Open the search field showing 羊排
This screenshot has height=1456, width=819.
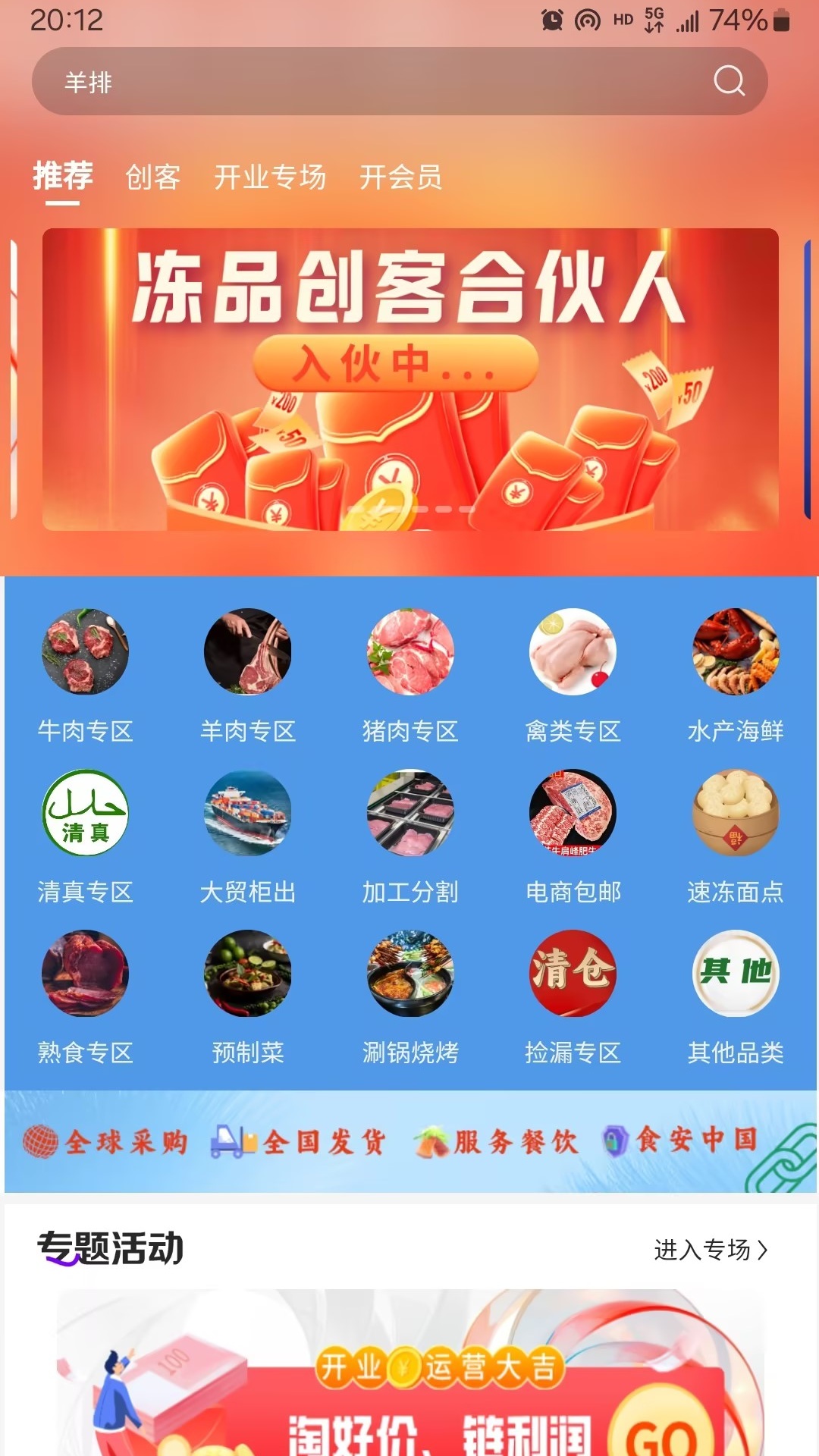click(364, 81)
